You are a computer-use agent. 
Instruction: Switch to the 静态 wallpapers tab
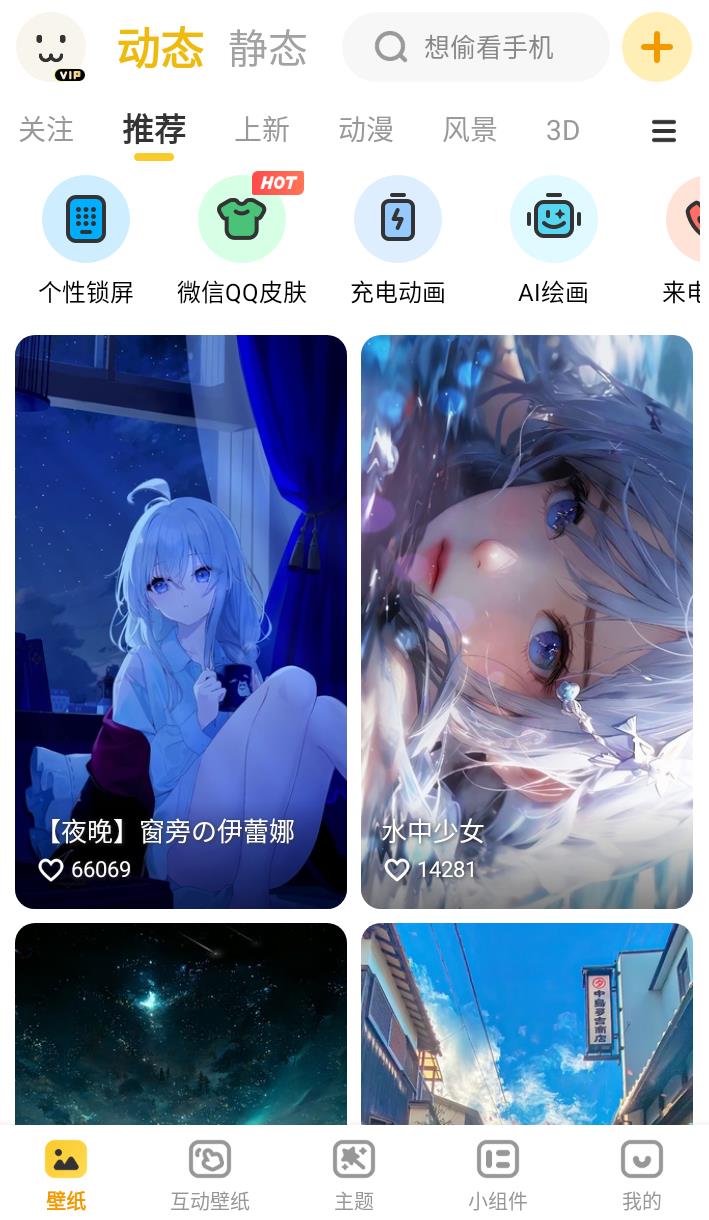267,48
